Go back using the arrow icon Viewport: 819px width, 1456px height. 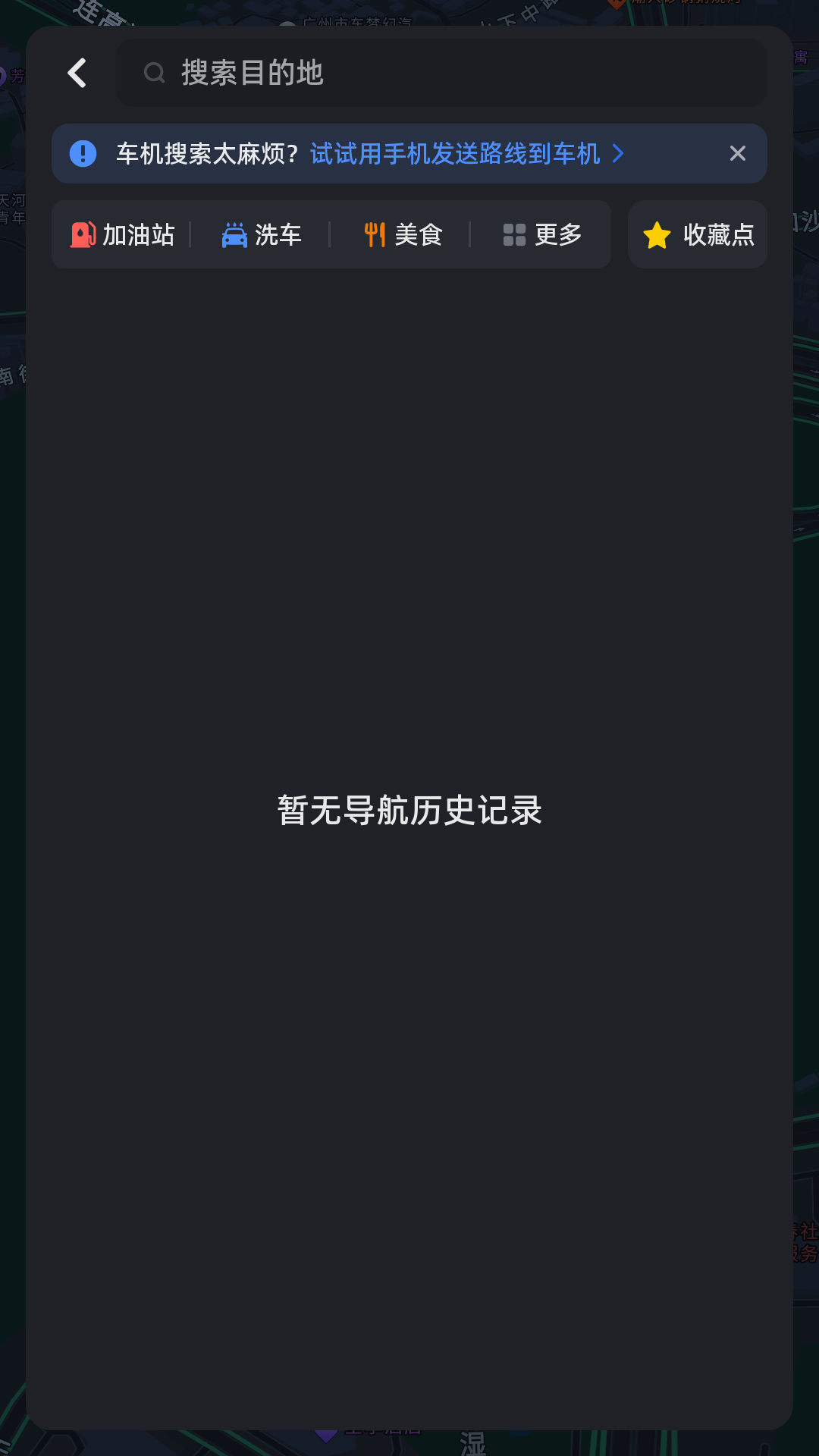[77, 74]
